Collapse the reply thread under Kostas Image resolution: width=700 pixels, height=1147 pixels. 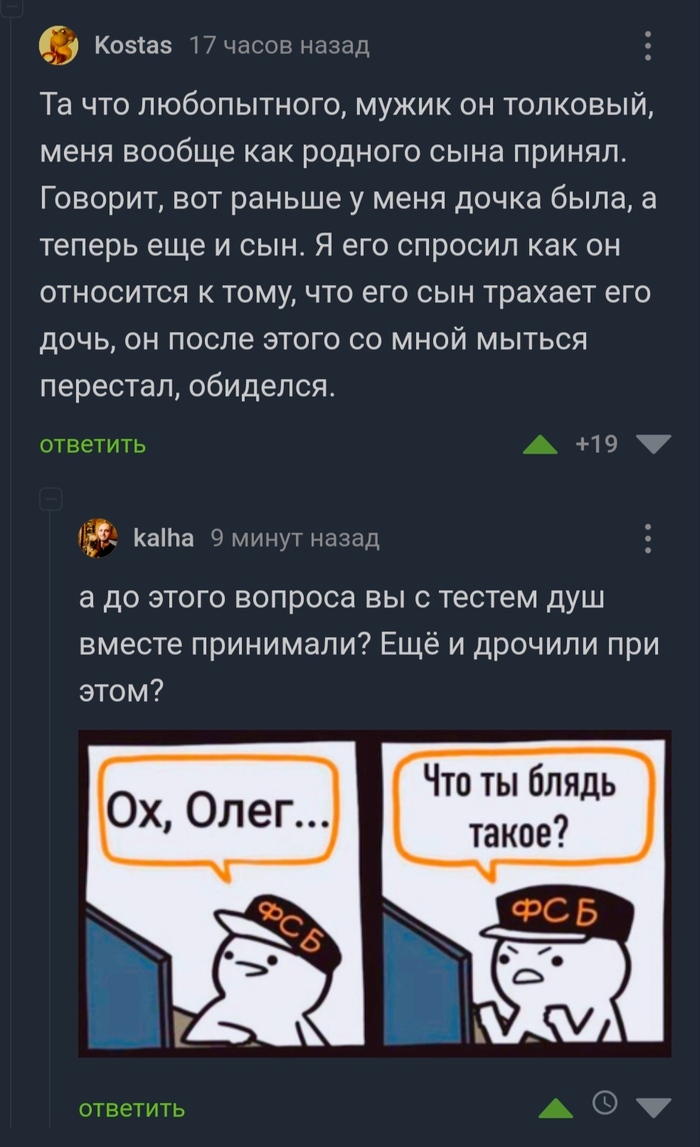pos(51,498)
